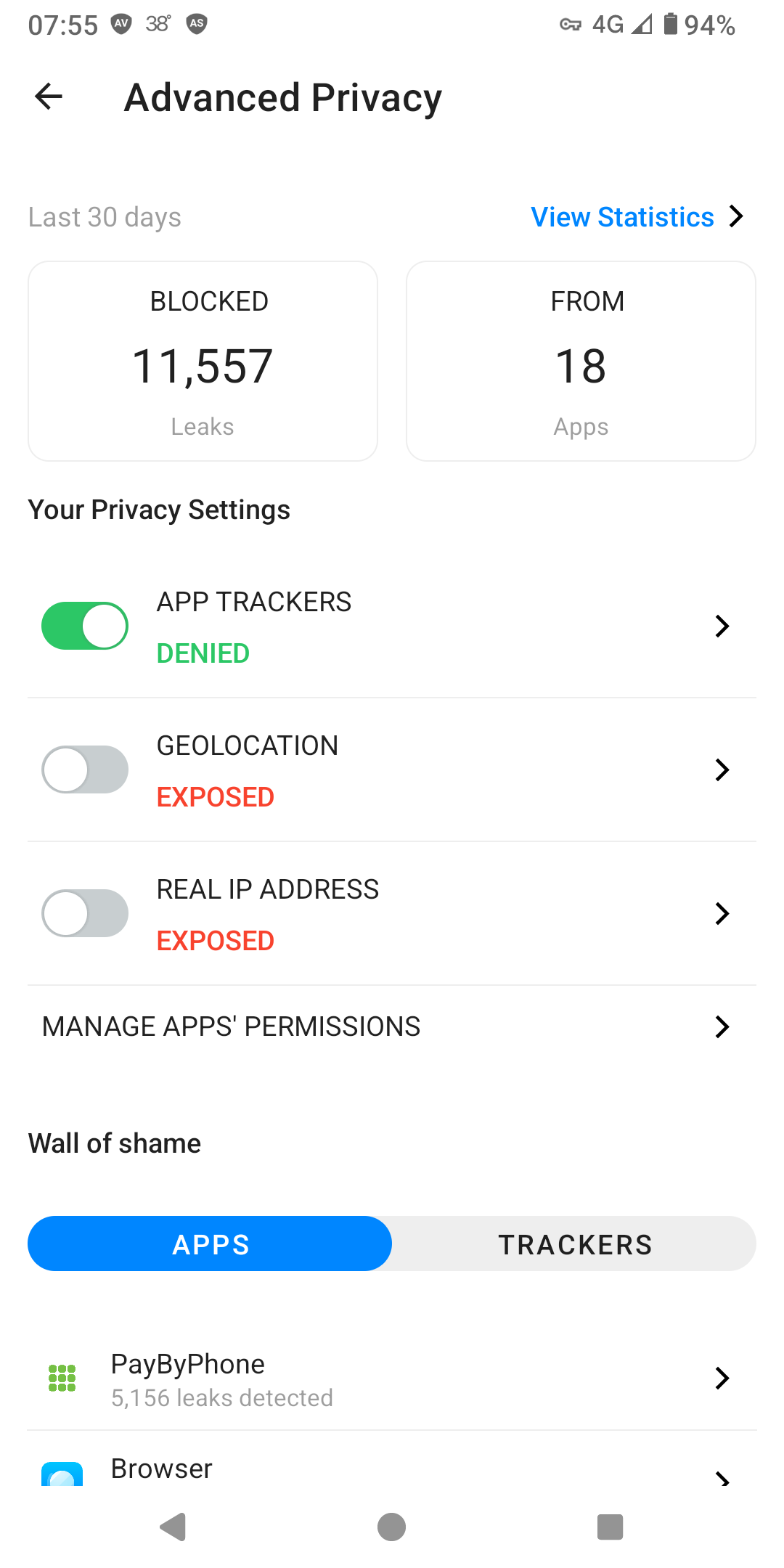Open recent apps from navigation bar
The image size is (784, 1568).
(x=610, y=1527)
